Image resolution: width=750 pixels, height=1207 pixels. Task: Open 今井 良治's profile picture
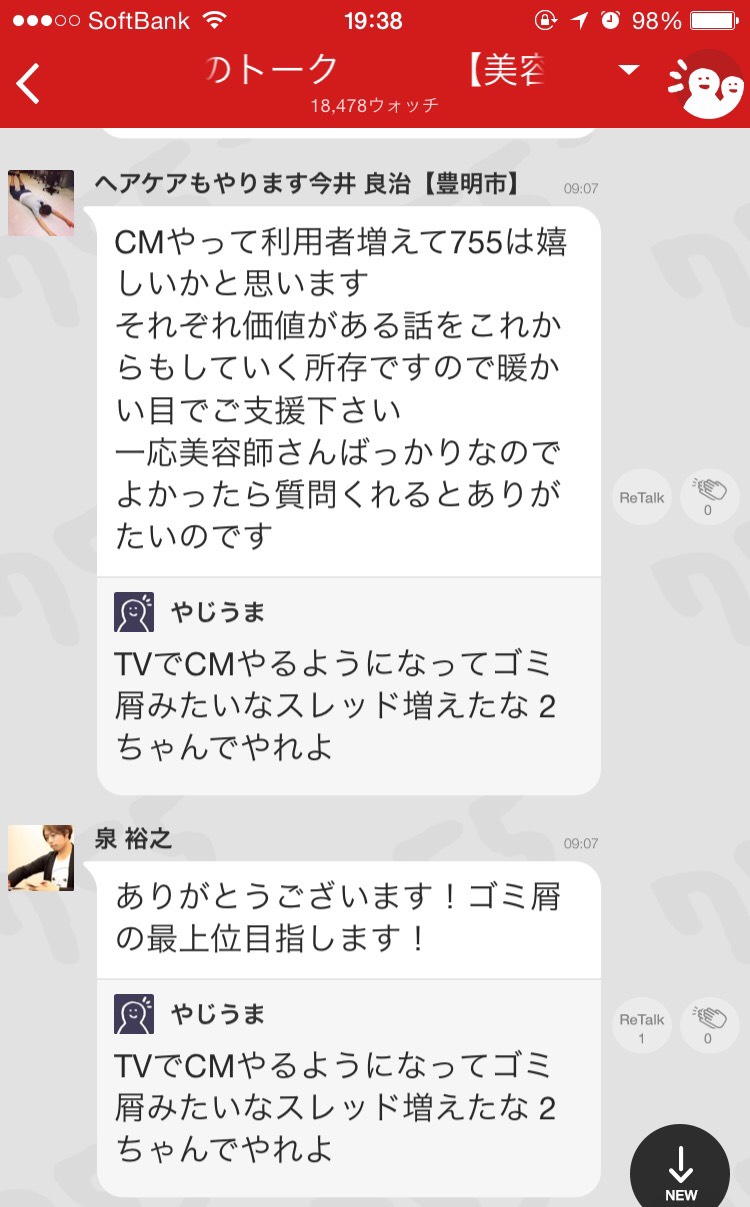[41, 203]
